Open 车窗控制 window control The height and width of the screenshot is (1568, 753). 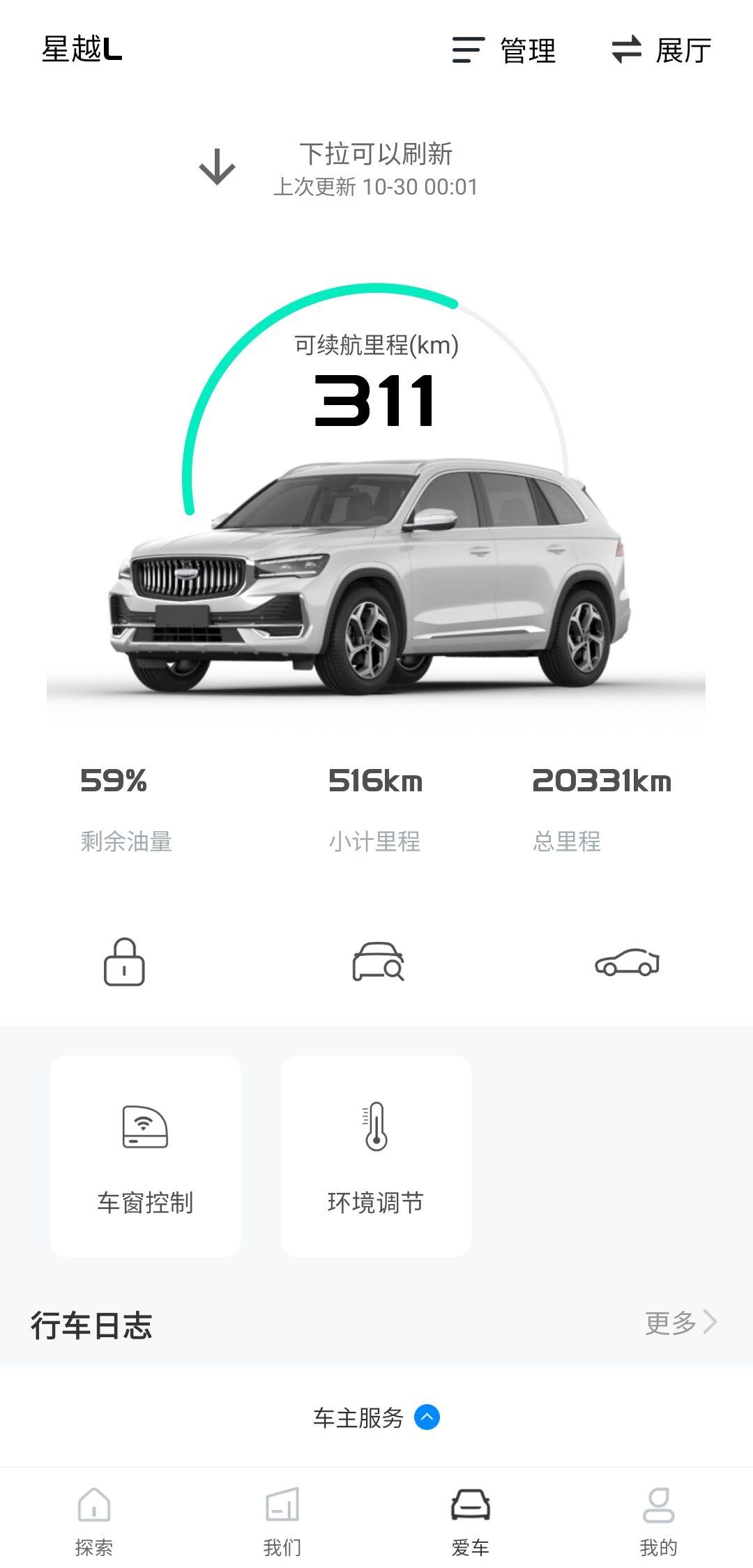[x=145, y=1155]
